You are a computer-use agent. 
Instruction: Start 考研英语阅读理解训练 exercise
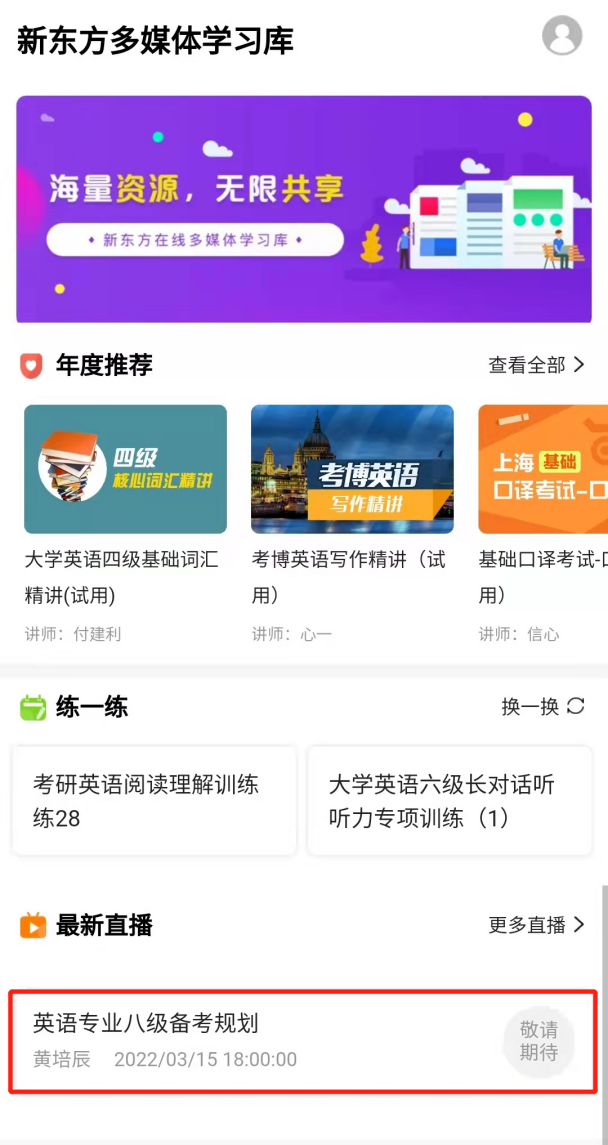154,800
